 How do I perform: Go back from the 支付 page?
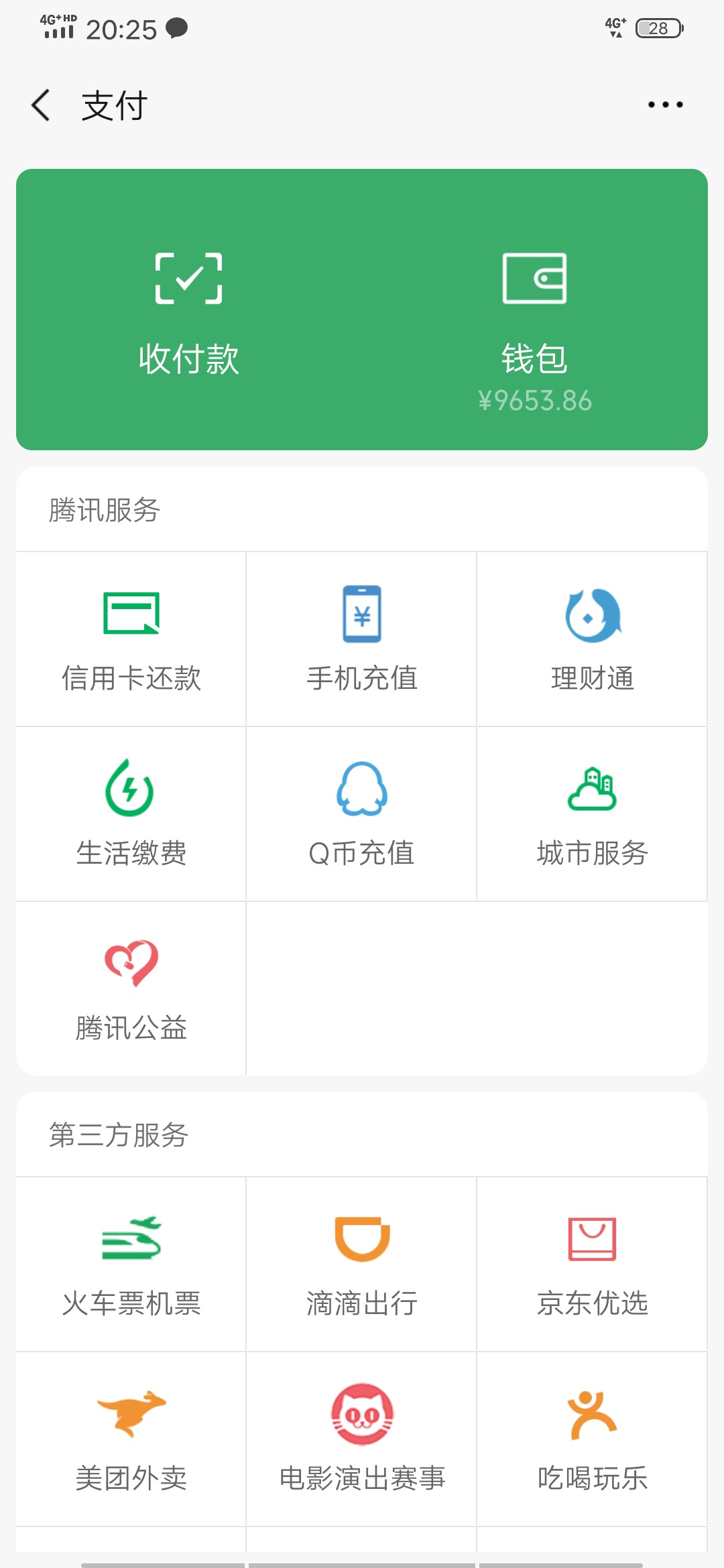41,105
